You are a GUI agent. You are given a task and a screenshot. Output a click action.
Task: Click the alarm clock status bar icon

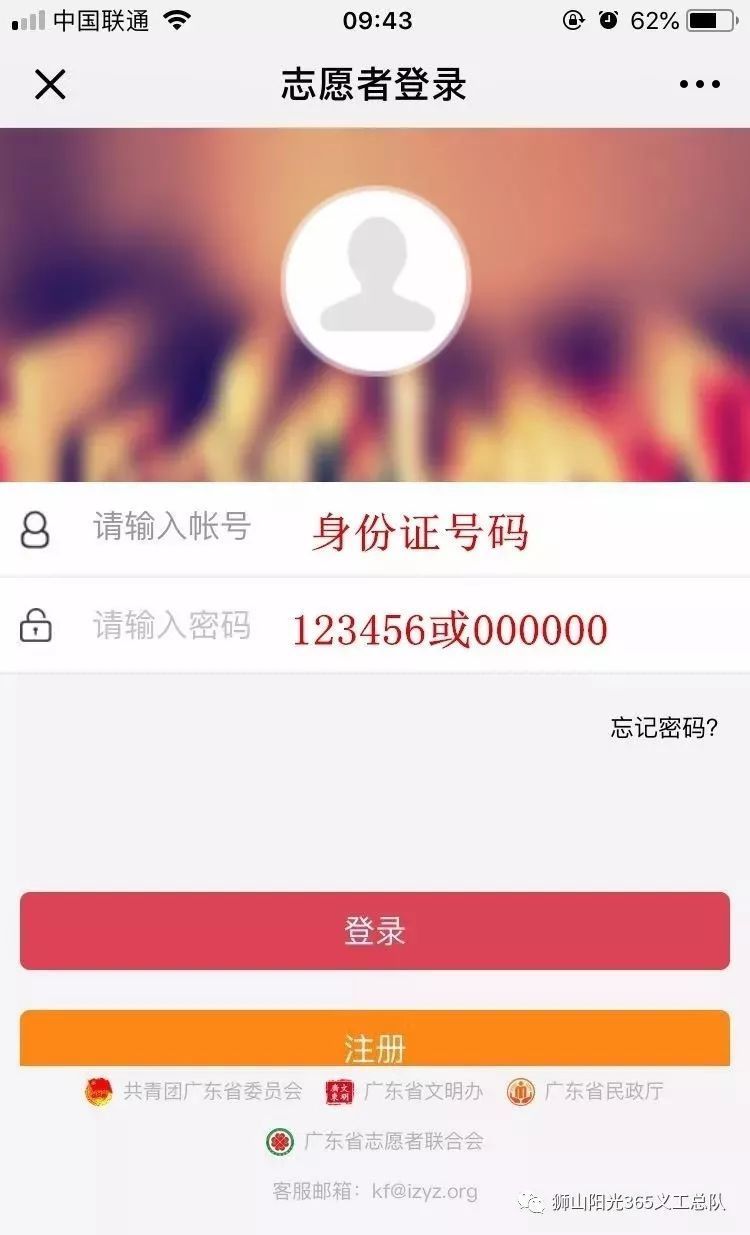pos(608,18)
